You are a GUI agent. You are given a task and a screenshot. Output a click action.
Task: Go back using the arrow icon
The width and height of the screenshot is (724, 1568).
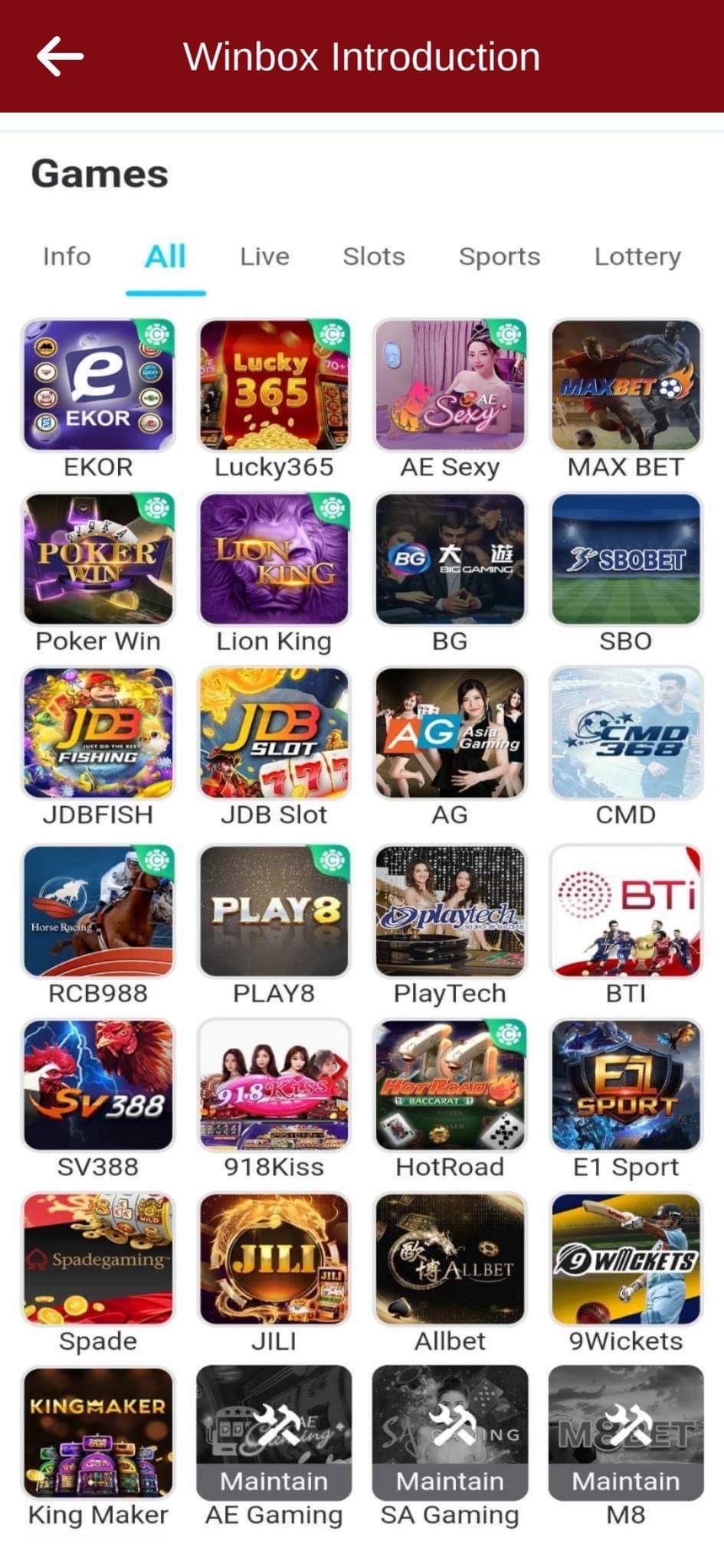(60, 56)
